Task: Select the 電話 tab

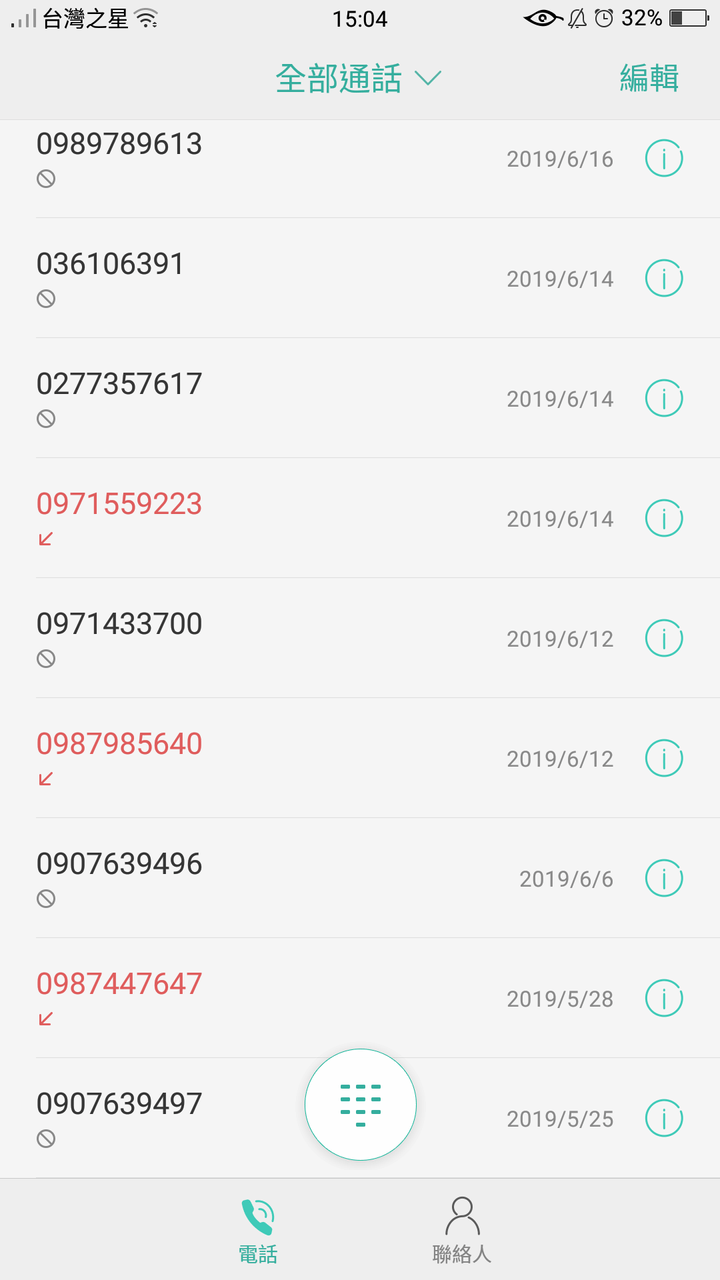Action: click(258, 1229)
